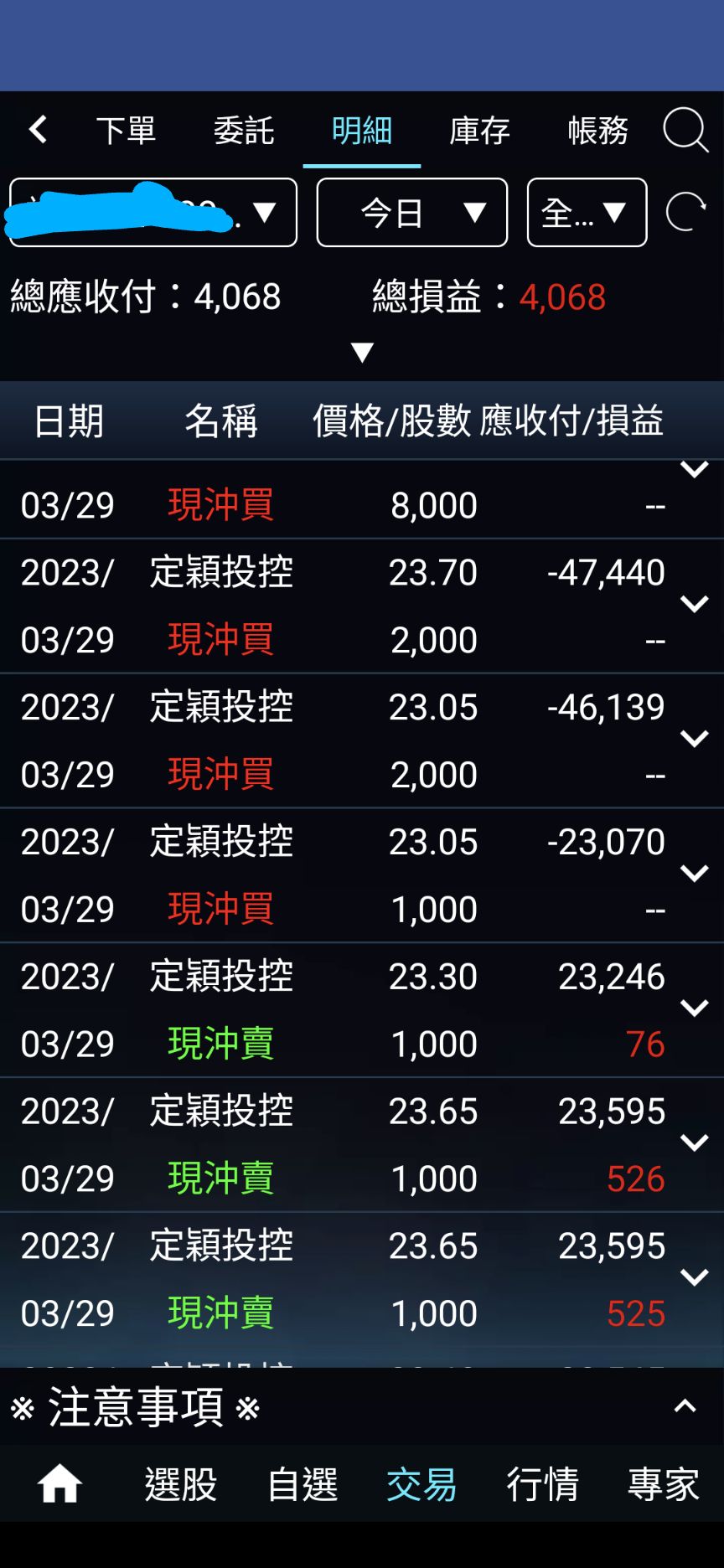
Task: Expand the summary panel with down arrow
Action: (x=362, y=353)
